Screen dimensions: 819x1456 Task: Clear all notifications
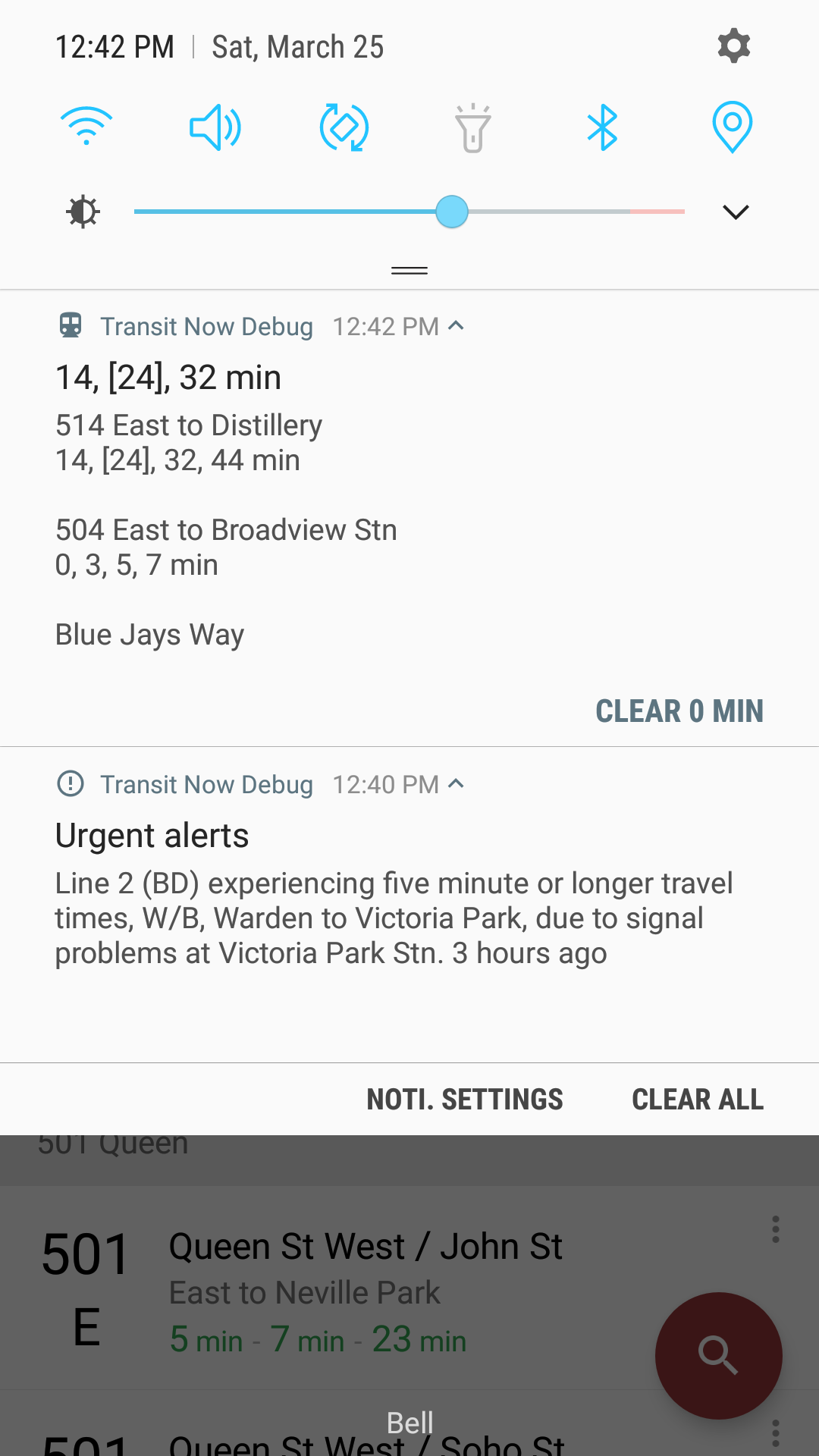pos(698,1100)
